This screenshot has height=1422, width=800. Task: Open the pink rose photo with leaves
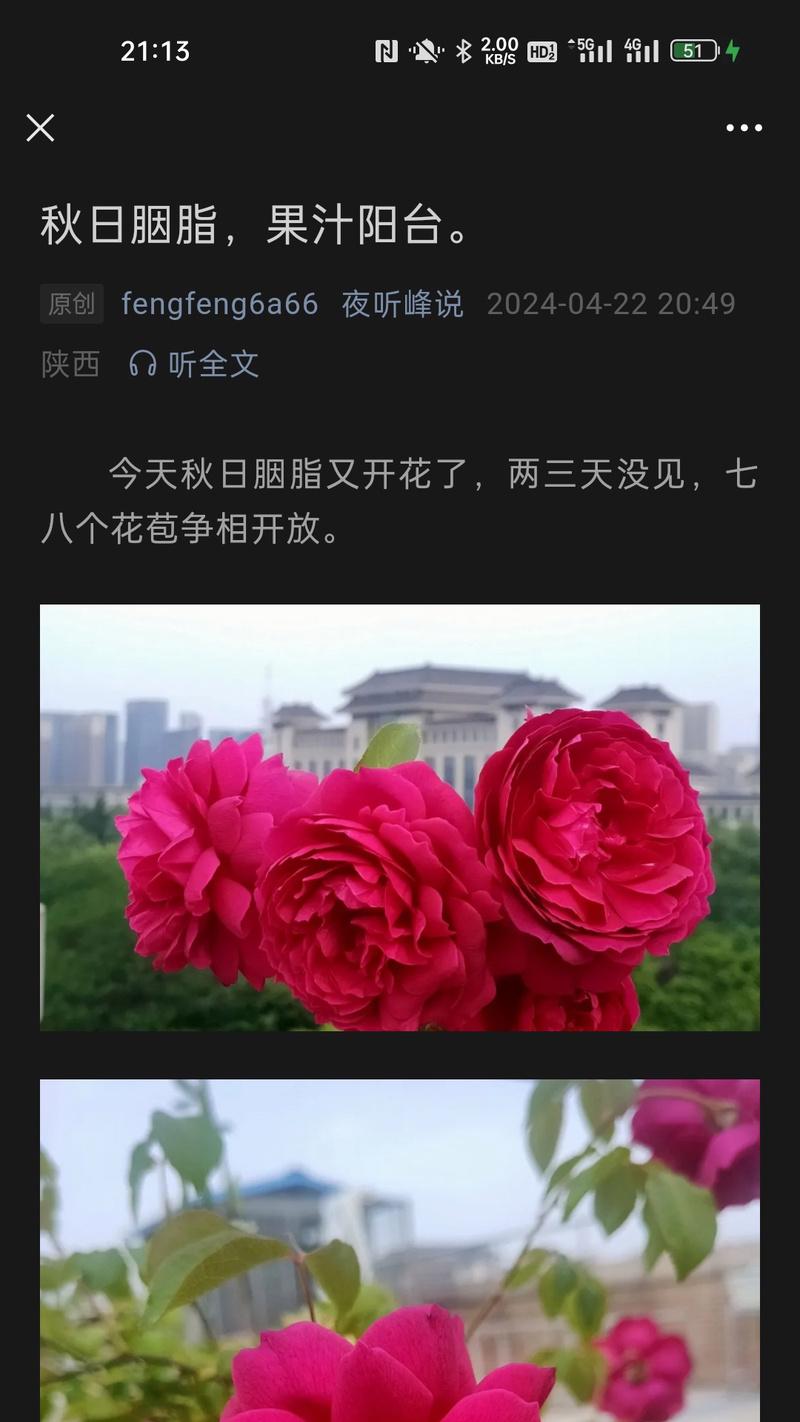pyautogui.click(x=400, y=1250)
